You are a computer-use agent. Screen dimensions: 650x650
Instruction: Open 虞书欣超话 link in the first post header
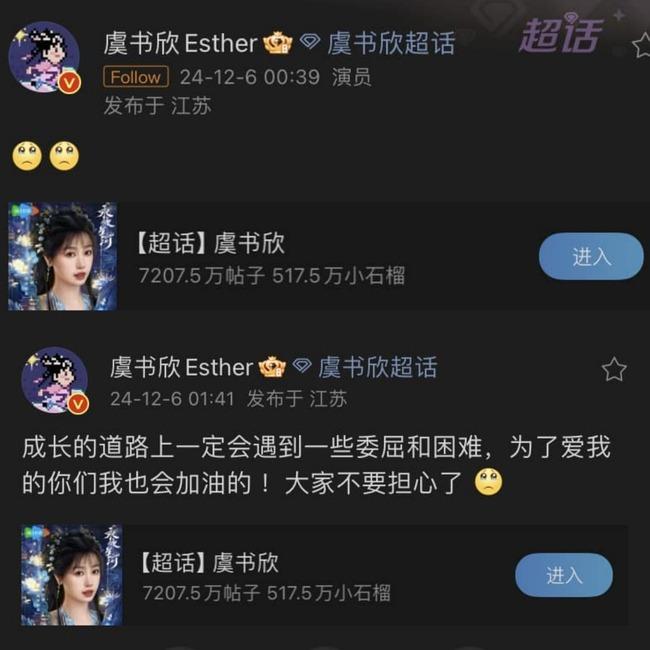click(x=391, y=43)
